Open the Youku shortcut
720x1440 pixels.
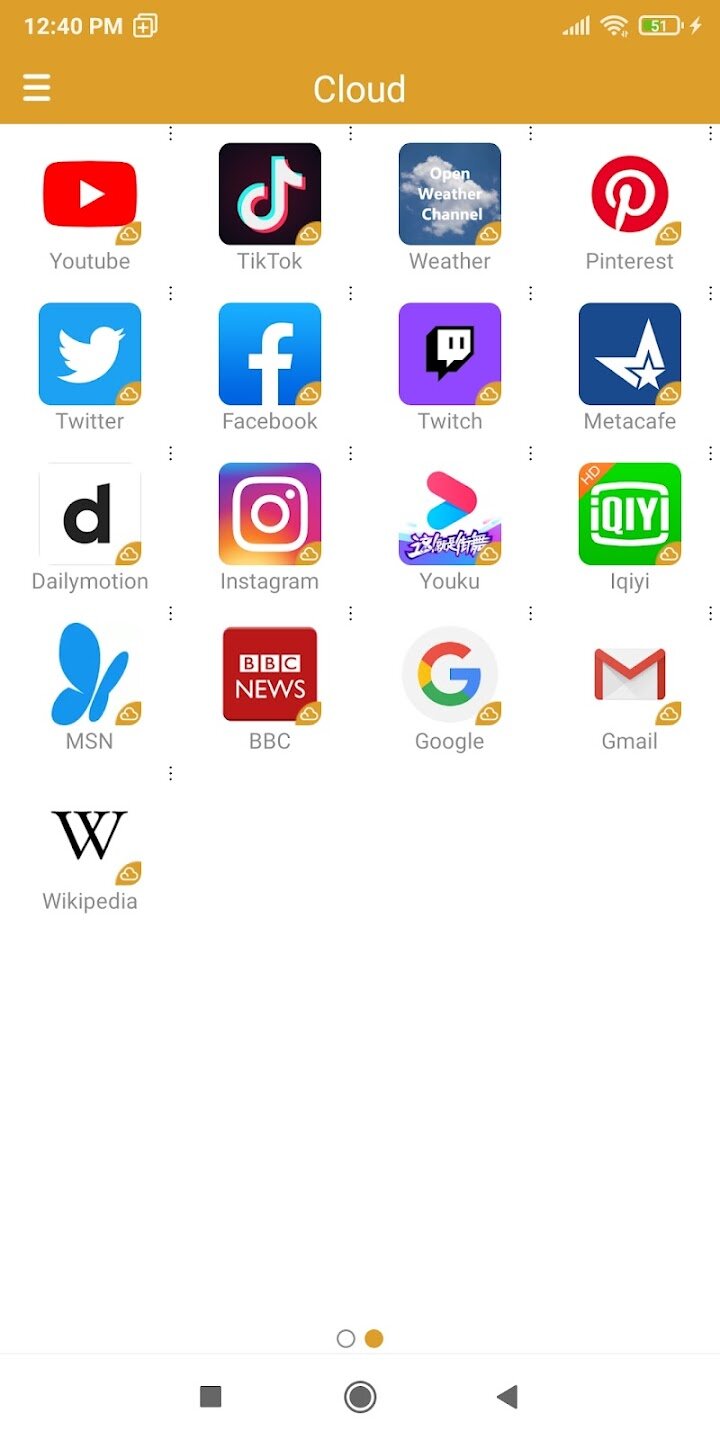[450, 514]
